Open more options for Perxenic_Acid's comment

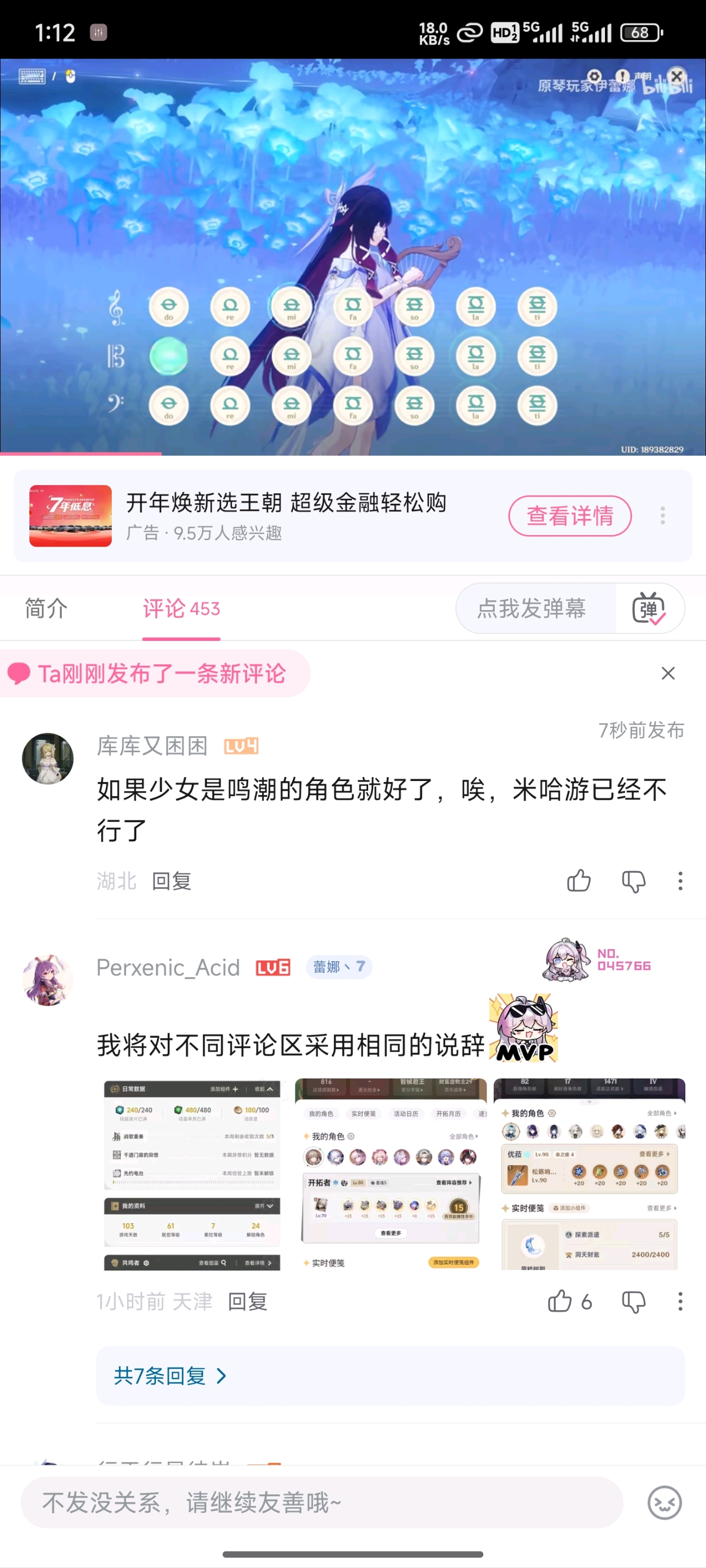point(680,1302)
